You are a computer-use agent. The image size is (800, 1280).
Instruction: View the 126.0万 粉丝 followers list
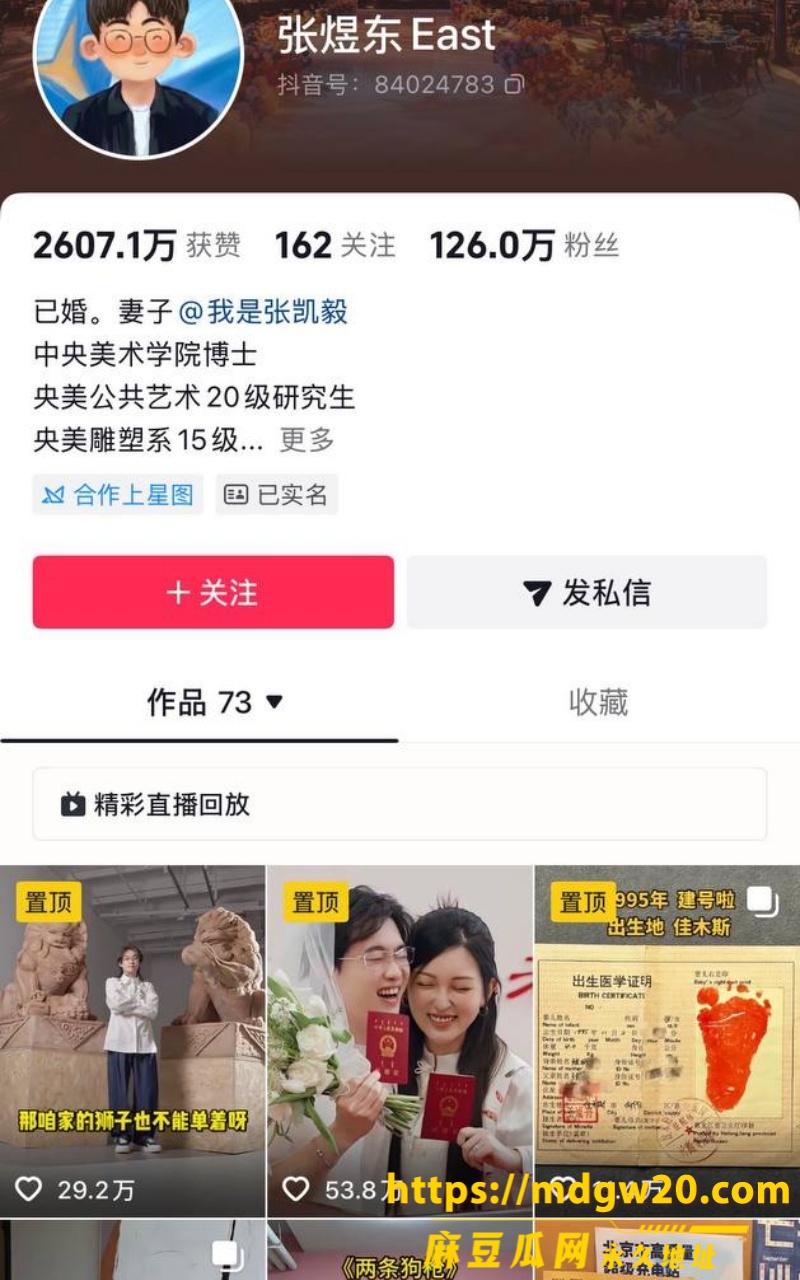[x=525, y=245]
